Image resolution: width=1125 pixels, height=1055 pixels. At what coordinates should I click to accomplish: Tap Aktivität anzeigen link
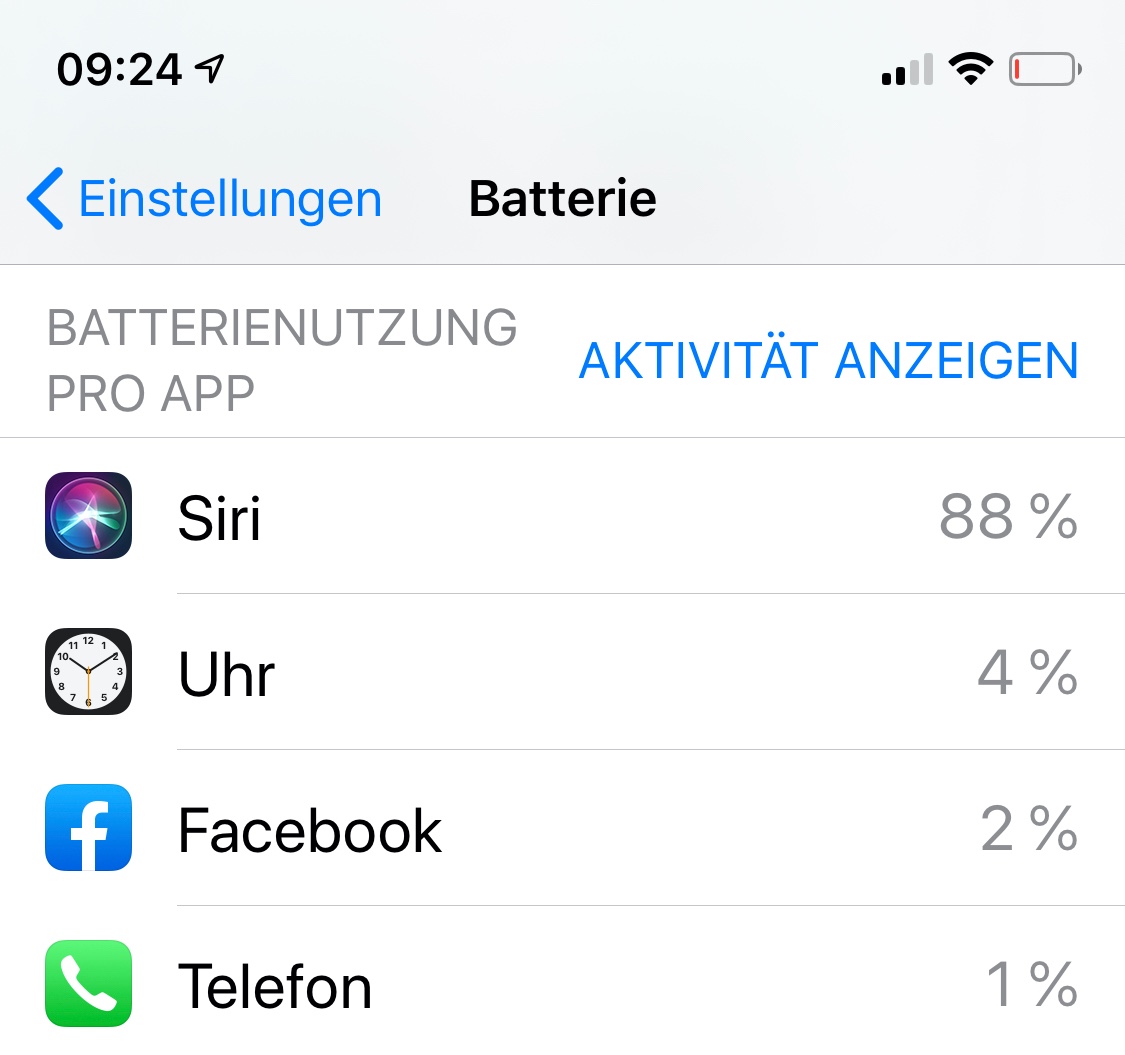(828, 360)
